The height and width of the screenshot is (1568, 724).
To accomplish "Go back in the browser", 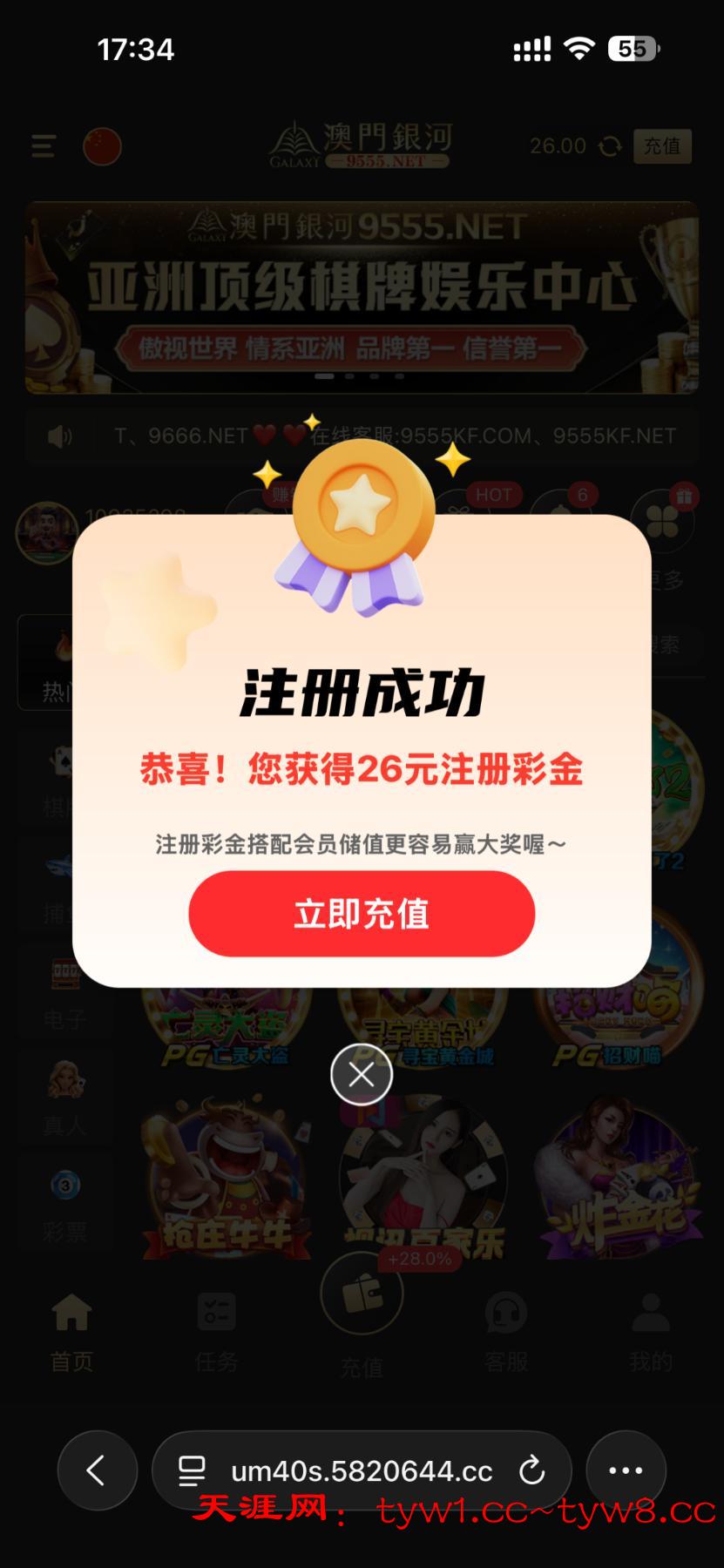I will coord(97,1470).
